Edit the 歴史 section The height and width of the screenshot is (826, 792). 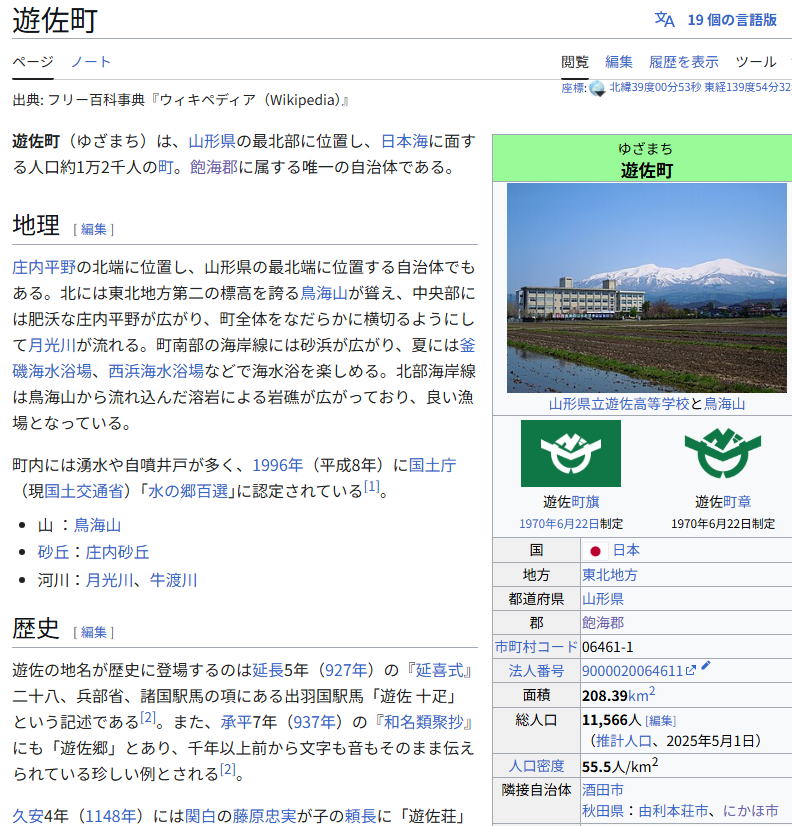click(93, 632)
